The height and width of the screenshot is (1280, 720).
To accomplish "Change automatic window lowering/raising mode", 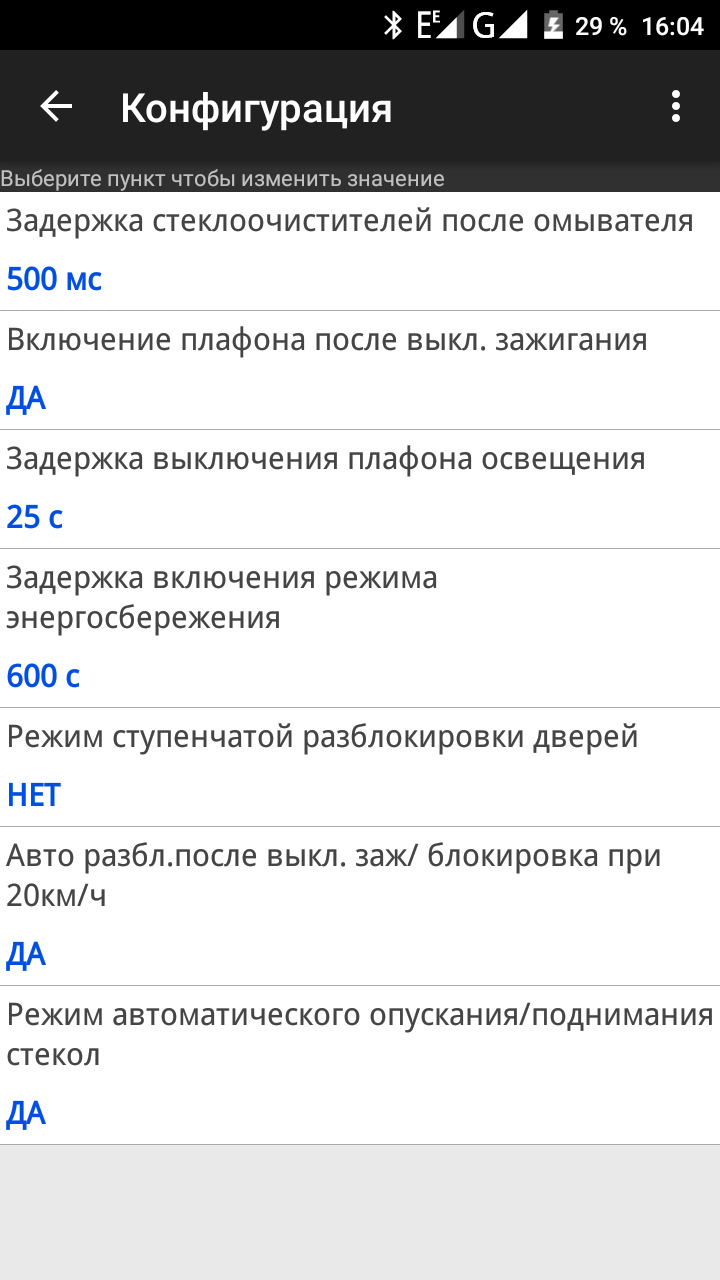I will coord(360,1065).
